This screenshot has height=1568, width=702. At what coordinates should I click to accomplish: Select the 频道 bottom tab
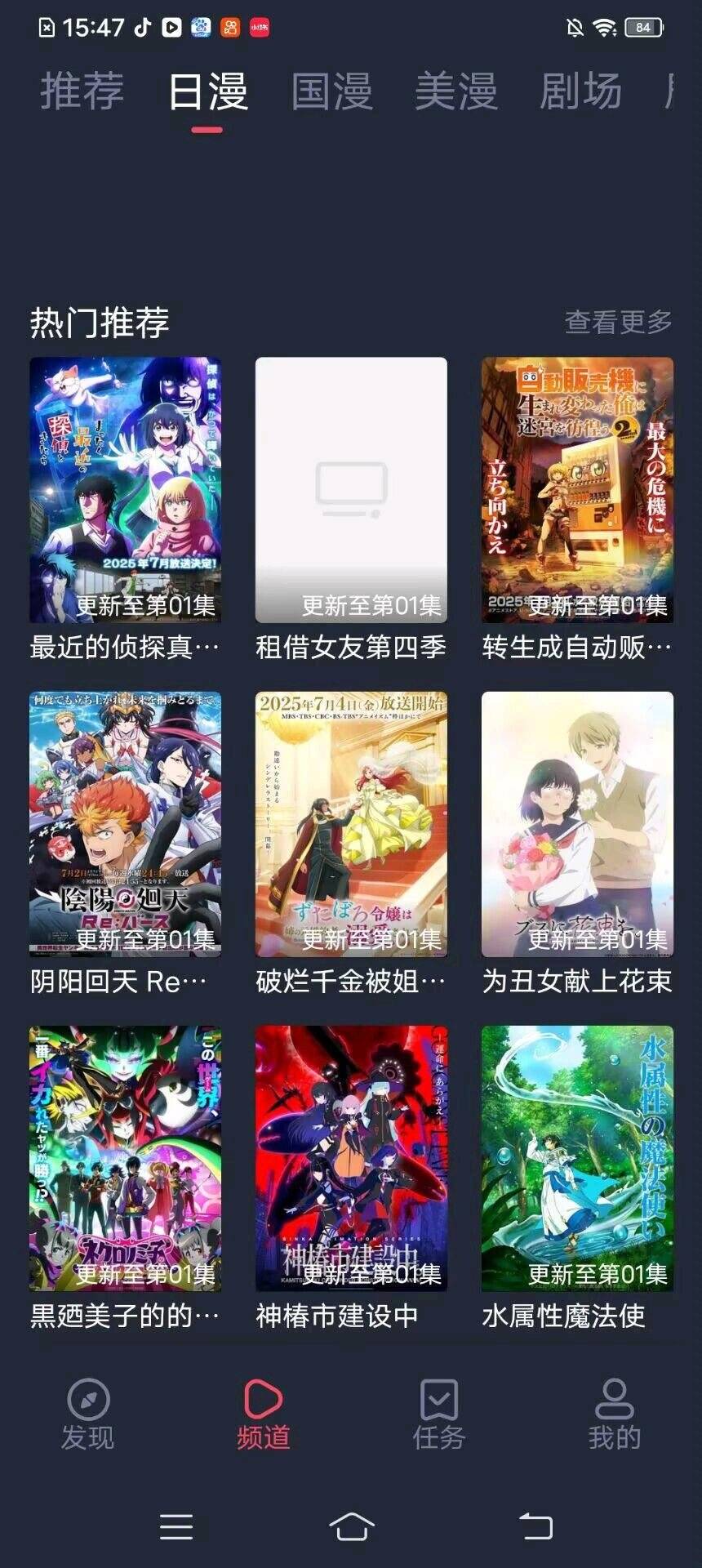263,1414
